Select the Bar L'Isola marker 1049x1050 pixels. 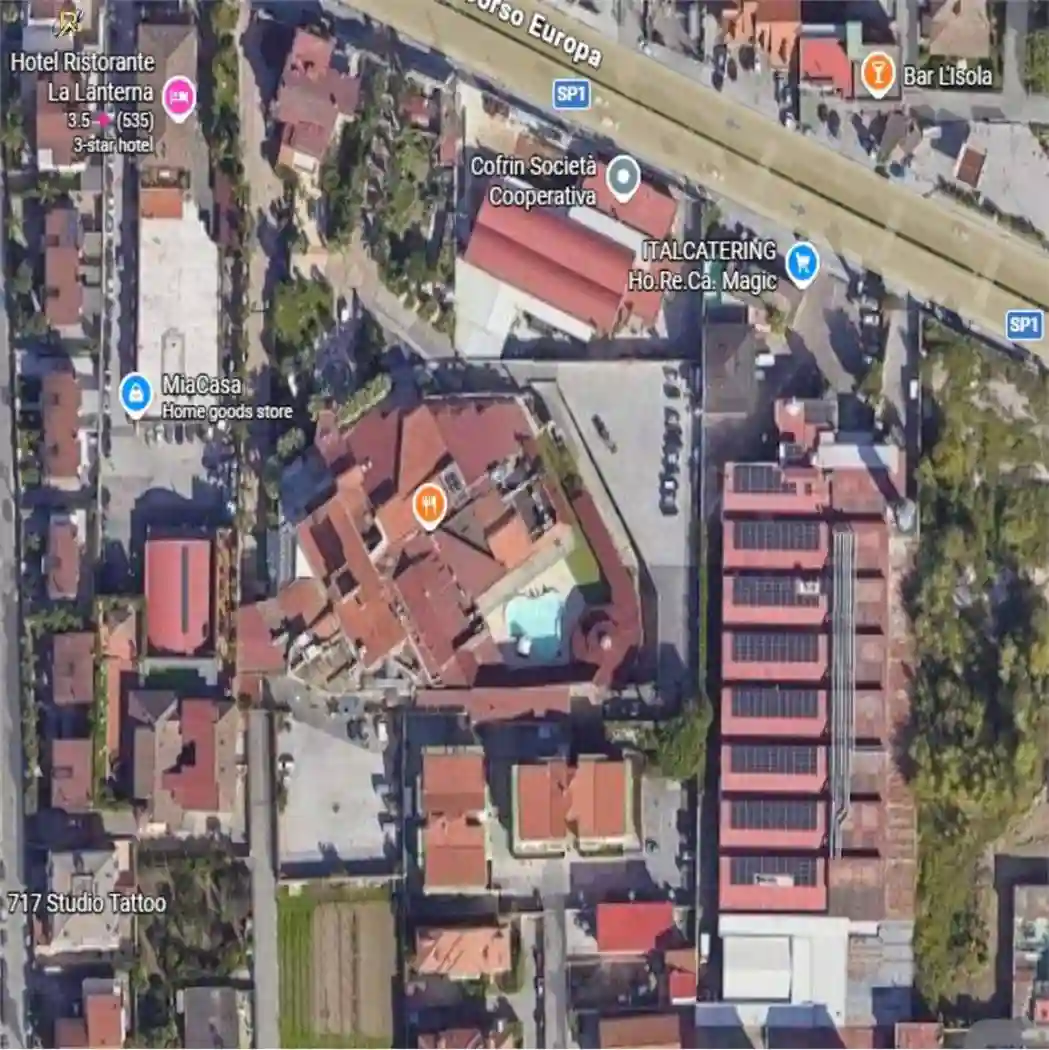(x=878, y=74)
